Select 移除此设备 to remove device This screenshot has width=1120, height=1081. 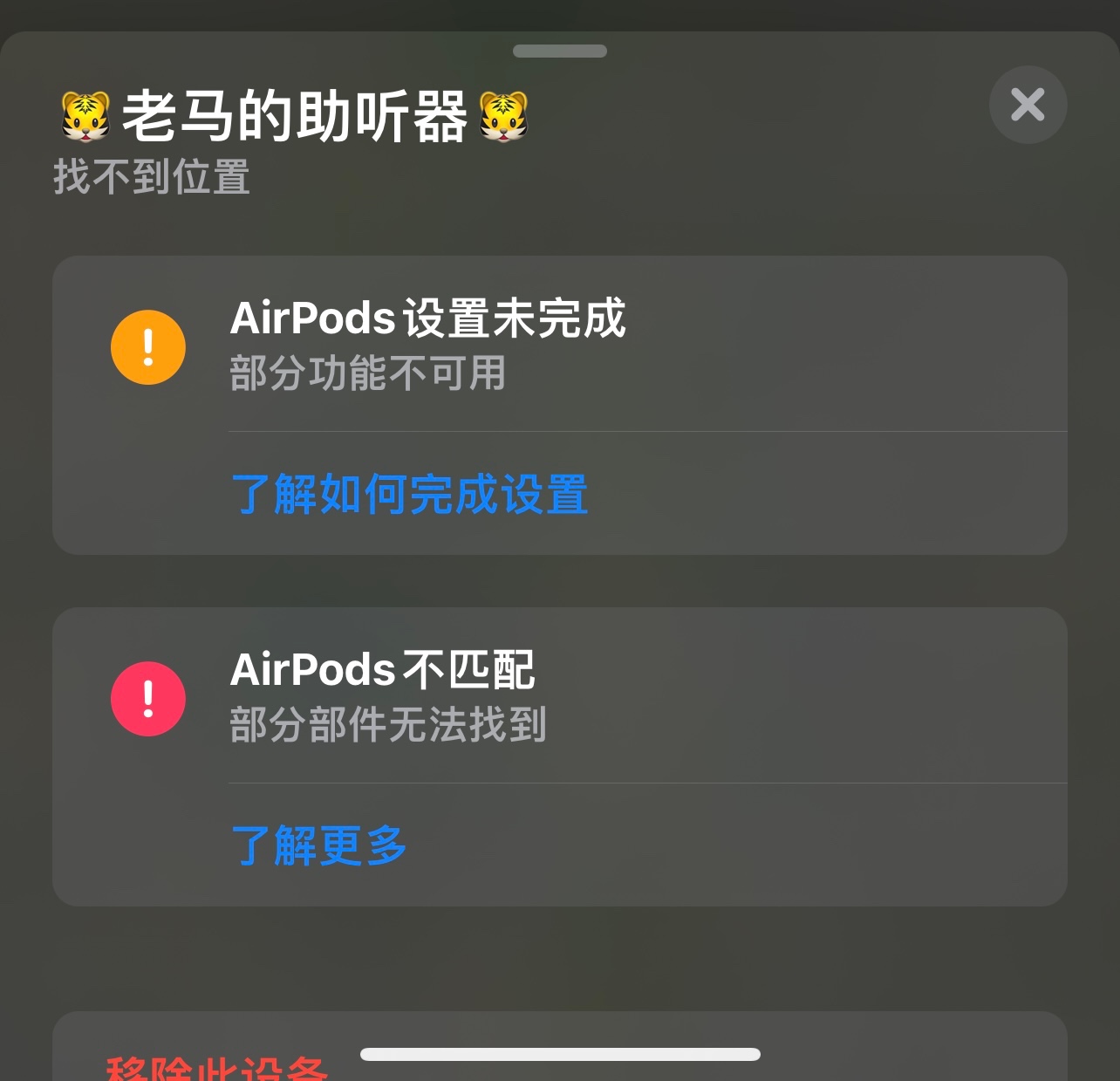216,1068
